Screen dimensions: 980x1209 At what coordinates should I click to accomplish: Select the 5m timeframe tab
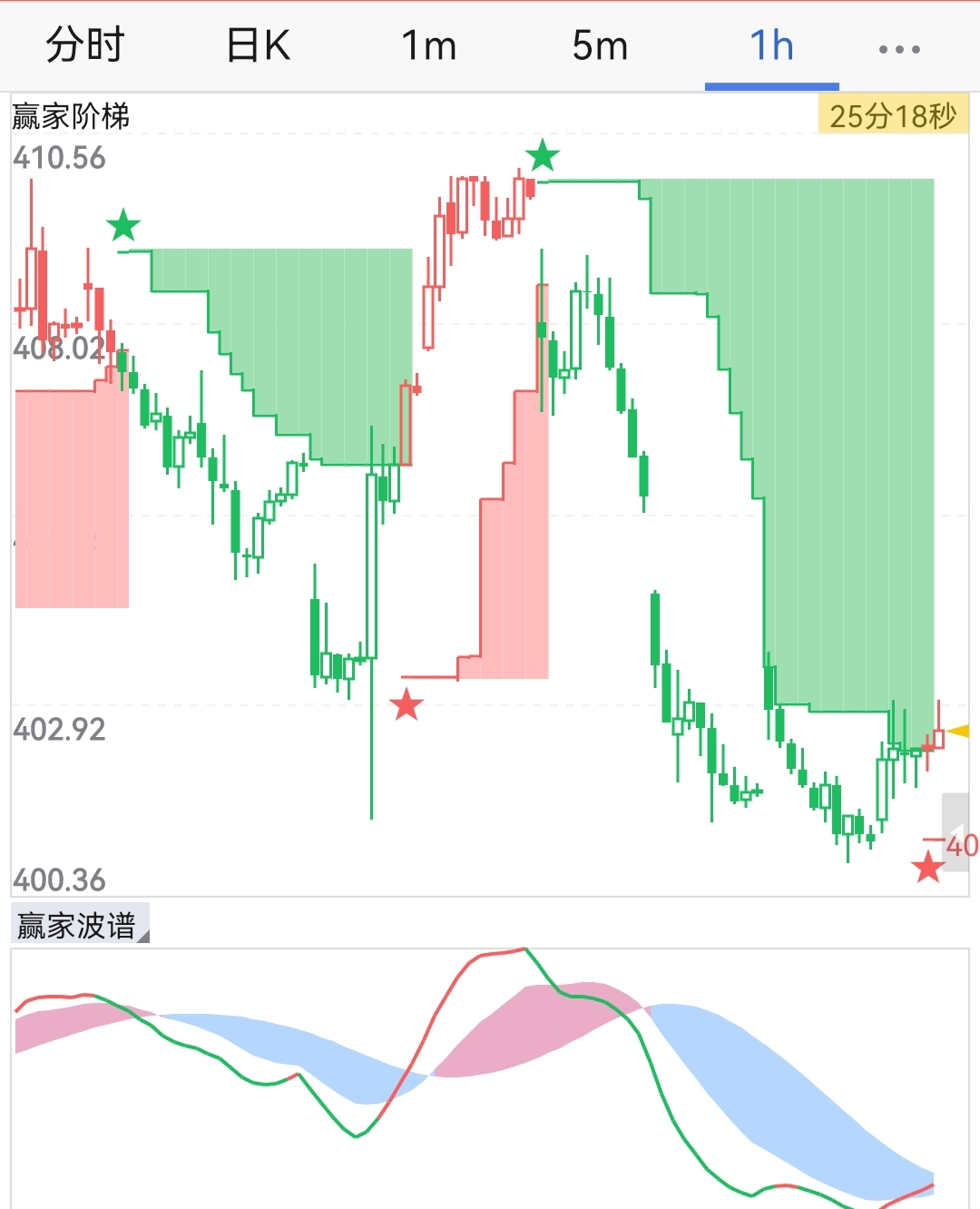click(600, 45)
